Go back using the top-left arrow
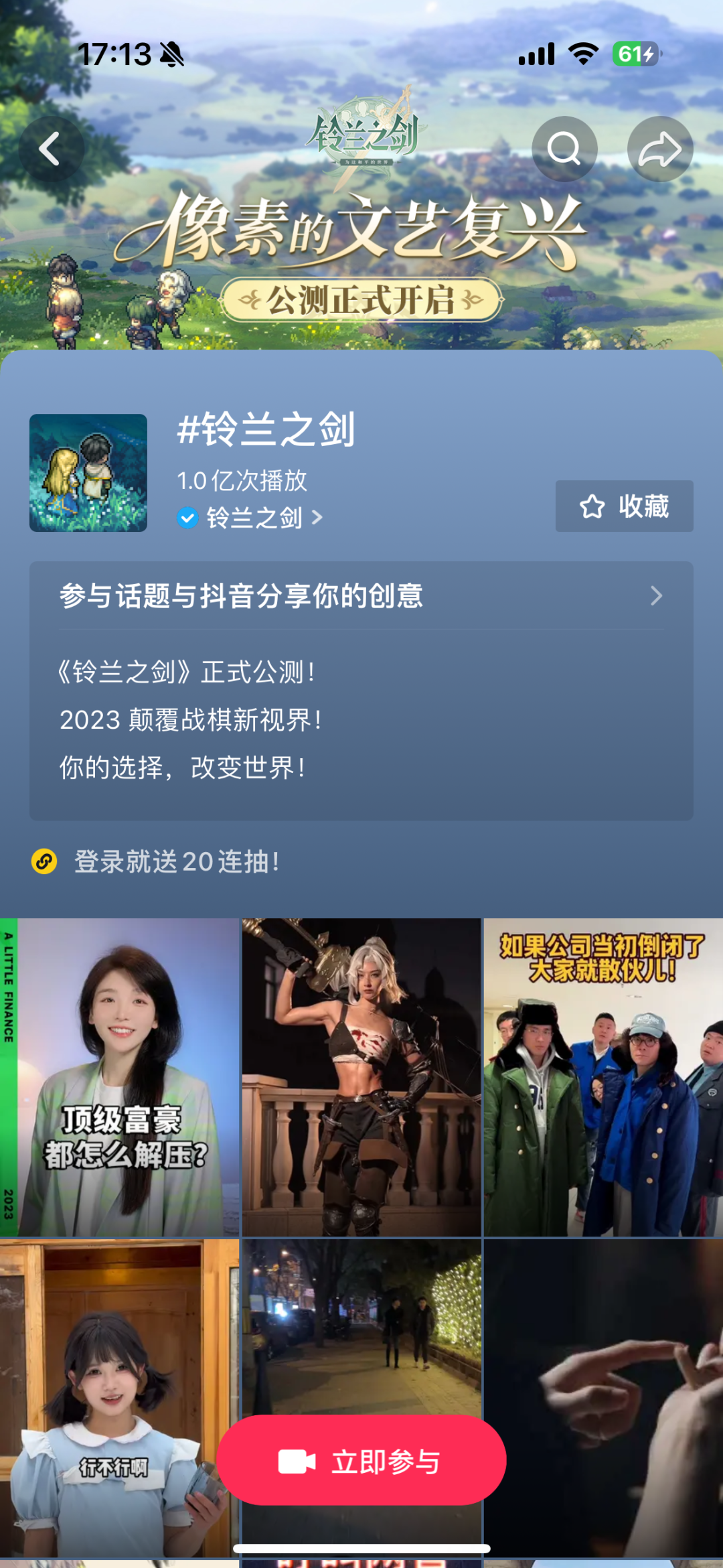Screen dimensions: 723x1568 pyautogui.click(x=50, y=149)
